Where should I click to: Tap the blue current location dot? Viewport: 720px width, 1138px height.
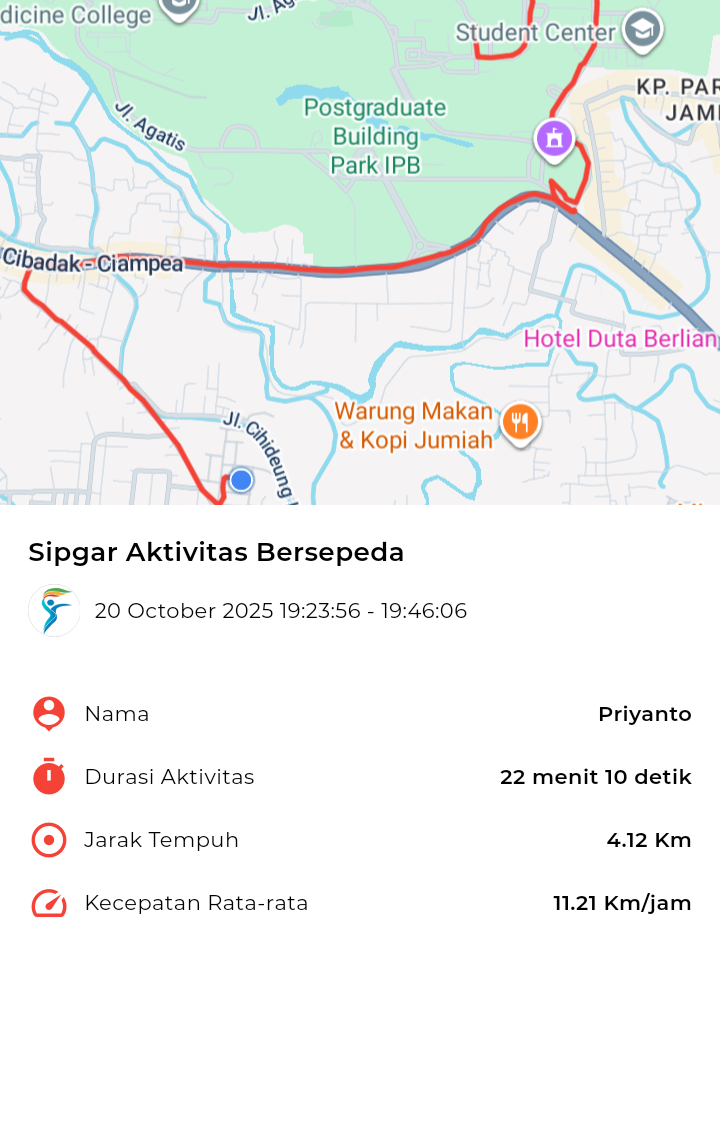click(x=241, y=481)
